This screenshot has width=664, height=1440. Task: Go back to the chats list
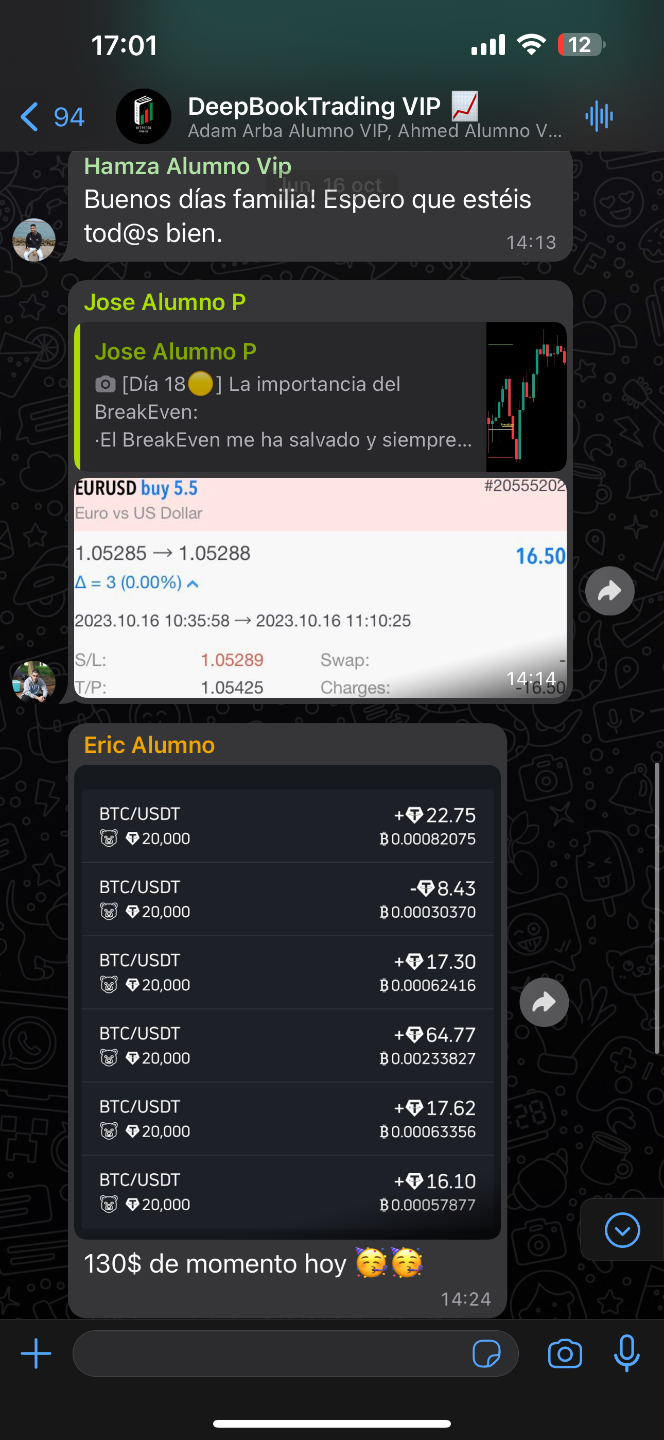[52, 118]
